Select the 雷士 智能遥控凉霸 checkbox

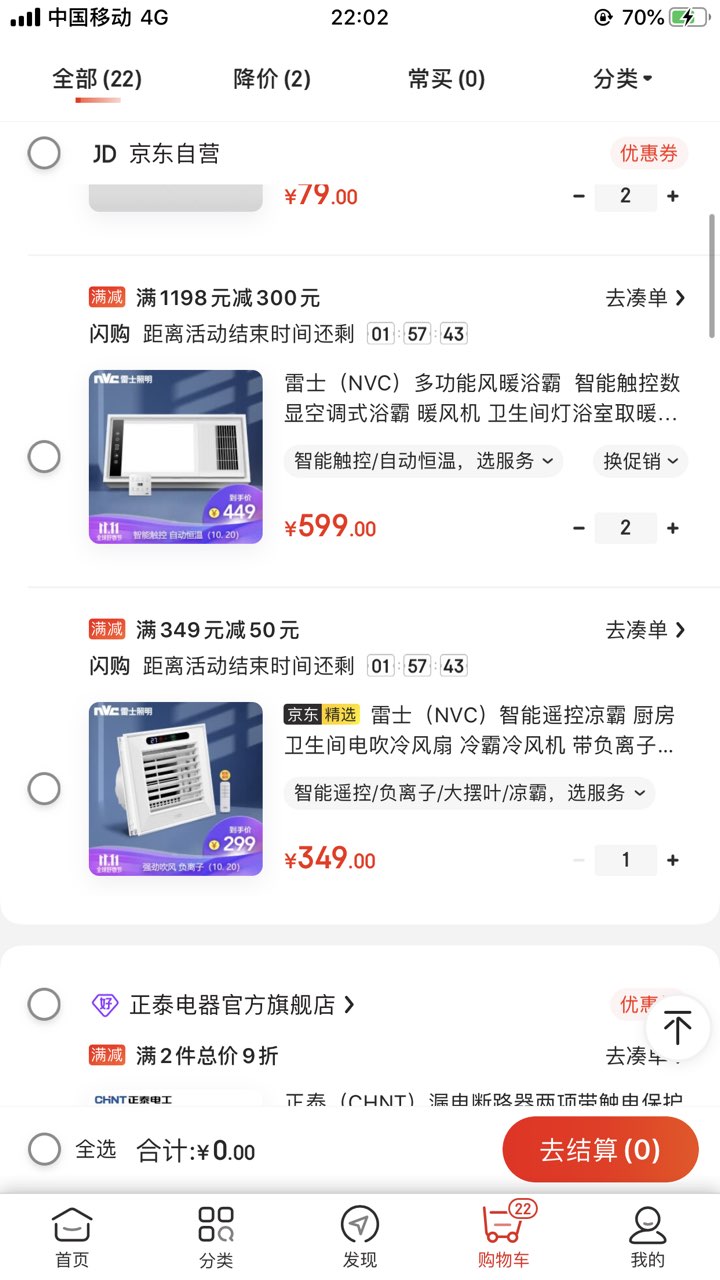(44, 789)
